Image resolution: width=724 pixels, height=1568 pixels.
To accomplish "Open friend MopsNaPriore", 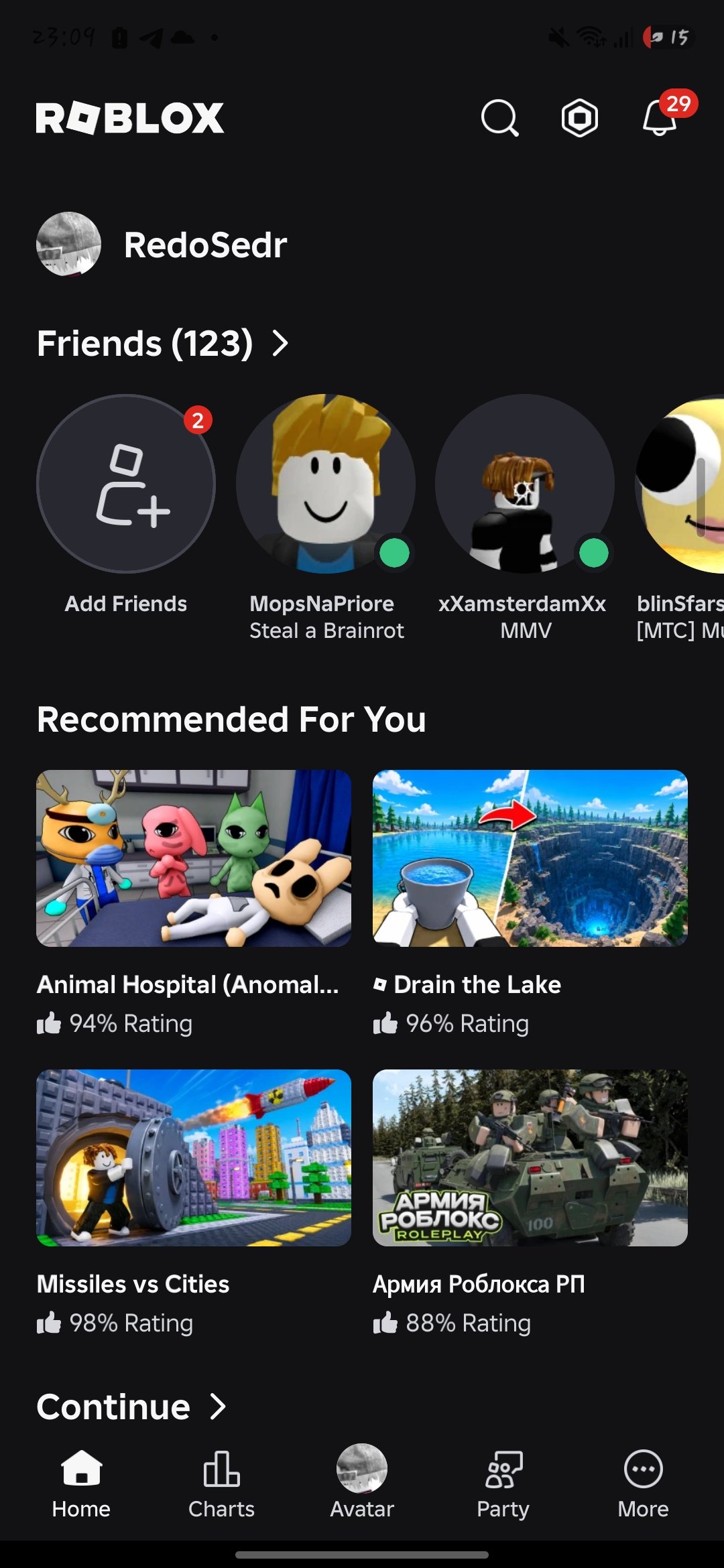I will [326, 517].
